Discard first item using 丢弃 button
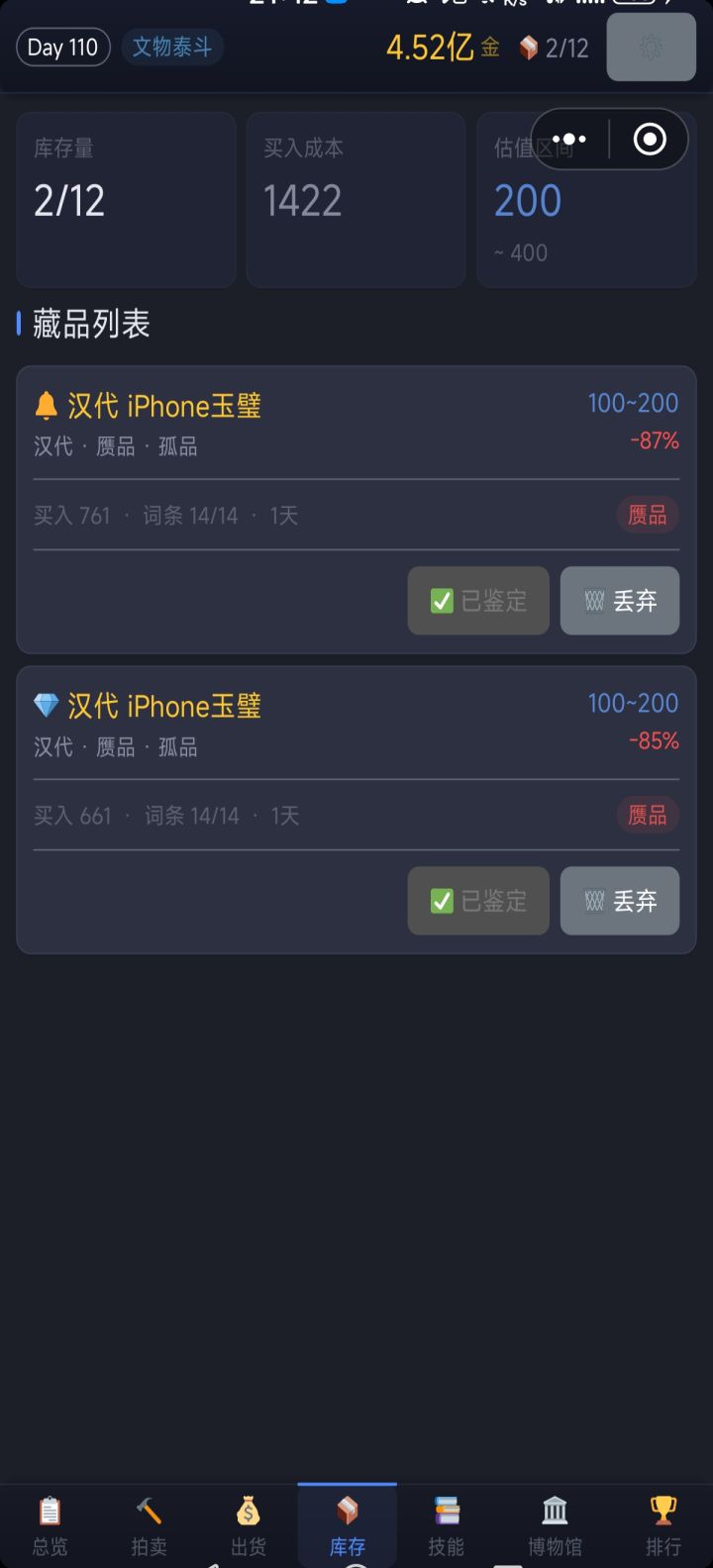 click(620, 601)
